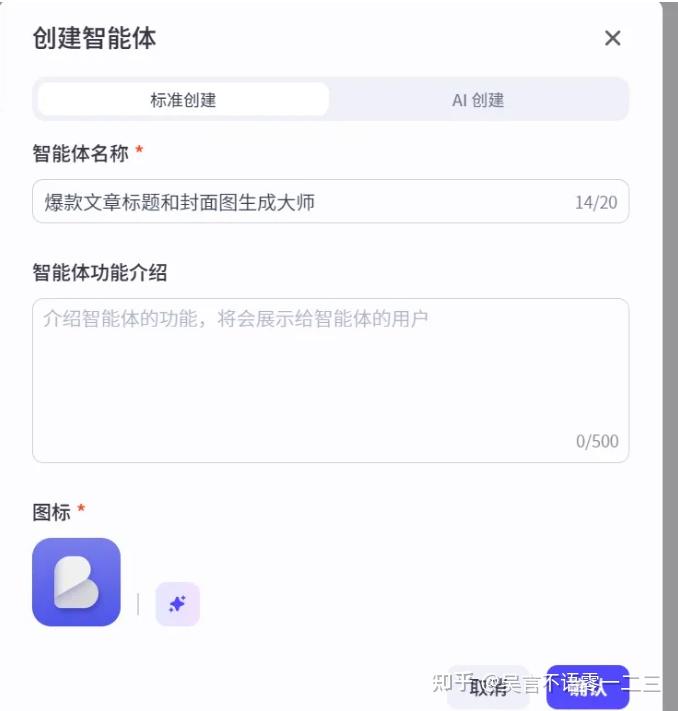Change the agent icon image
Image resolution: width=678 pixels, height=711 pixels.
click(x=76, y=582)
